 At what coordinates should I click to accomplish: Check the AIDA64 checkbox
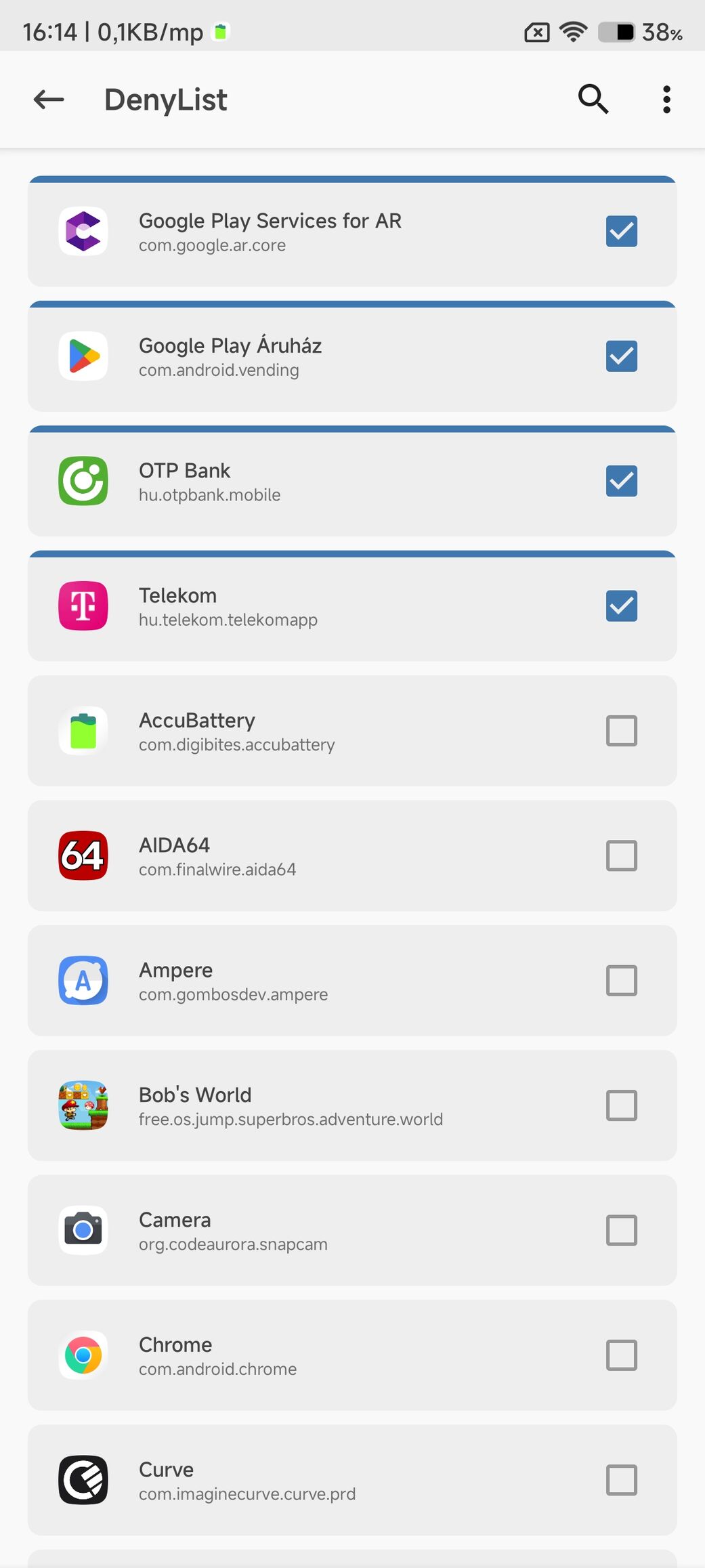[x=621, y=855]
